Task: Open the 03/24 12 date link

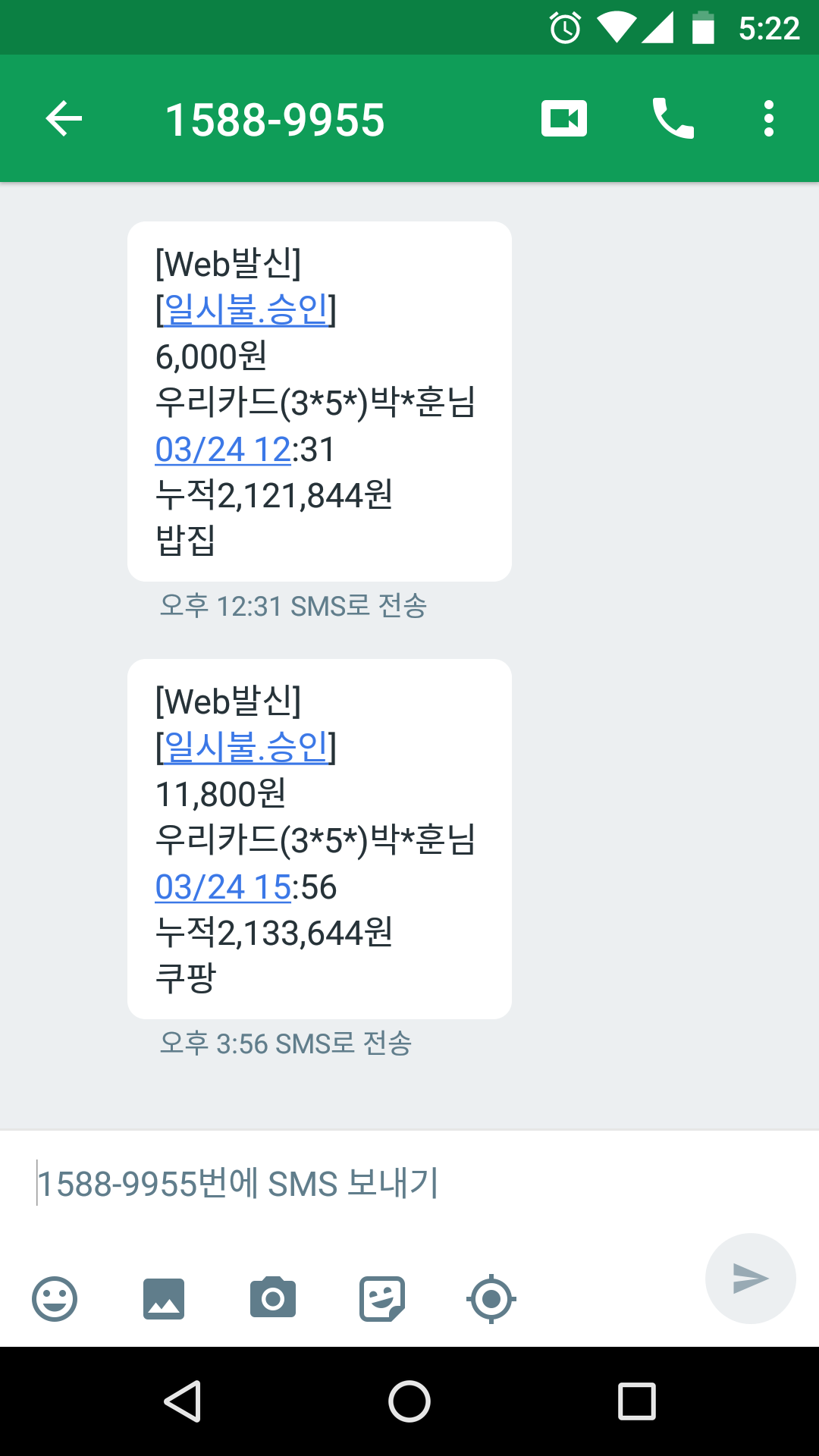Action: click(x=223, y=450)
